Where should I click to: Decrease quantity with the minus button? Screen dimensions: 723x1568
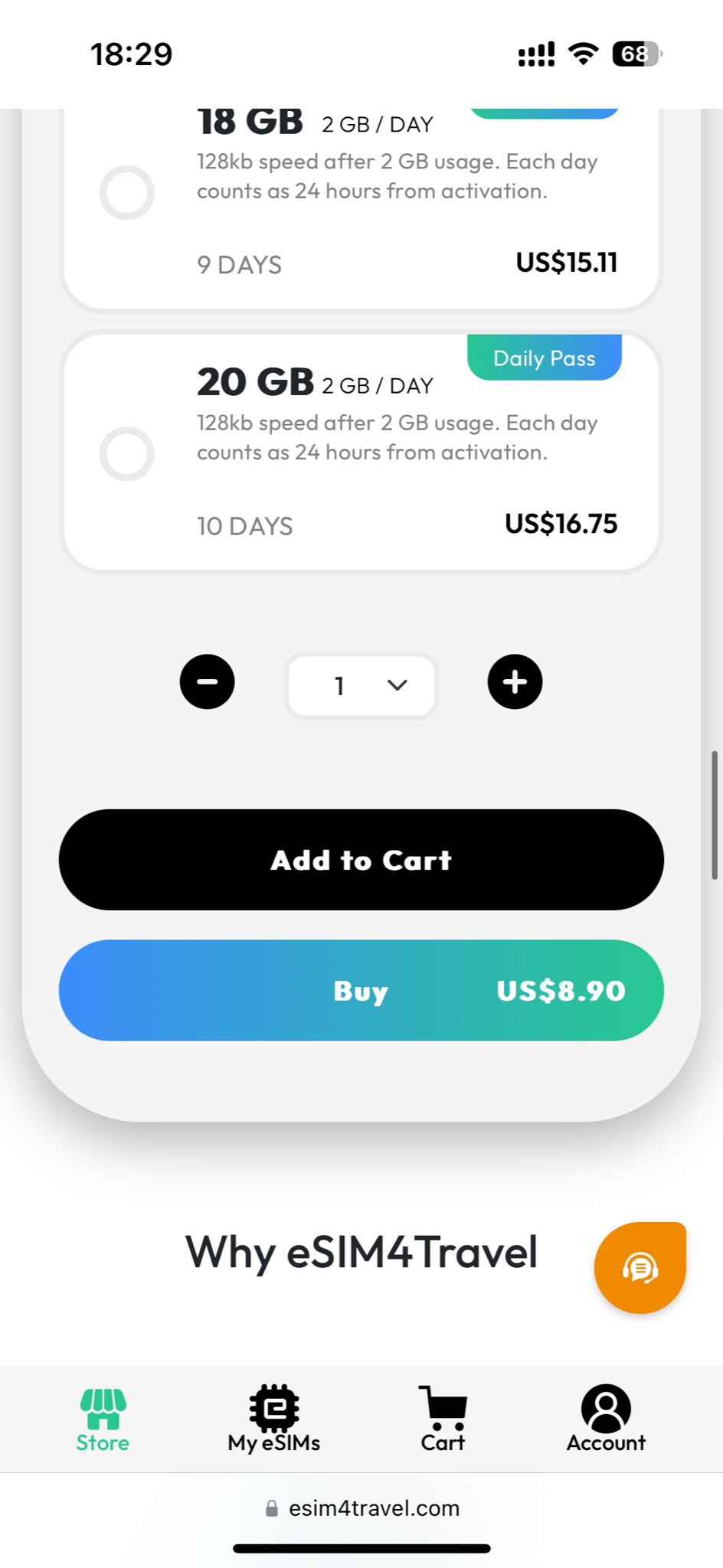tap(208, 681)
